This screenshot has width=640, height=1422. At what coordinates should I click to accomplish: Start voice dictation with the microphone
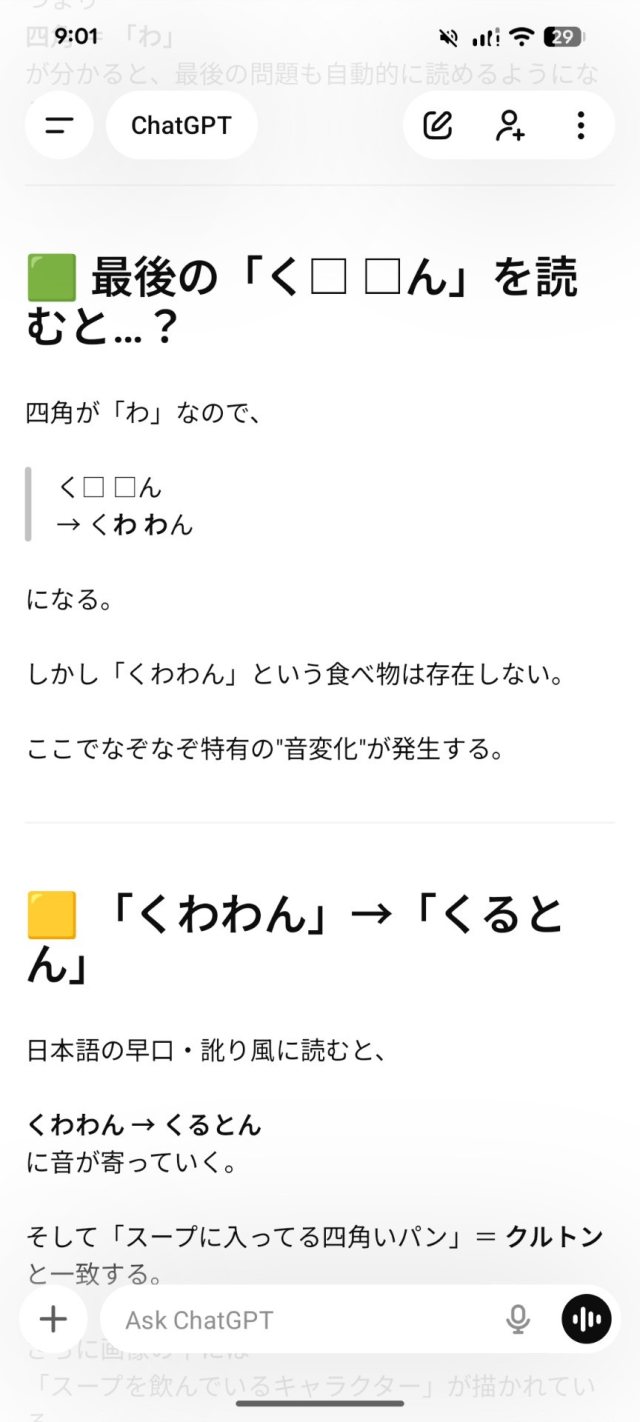518,1319
